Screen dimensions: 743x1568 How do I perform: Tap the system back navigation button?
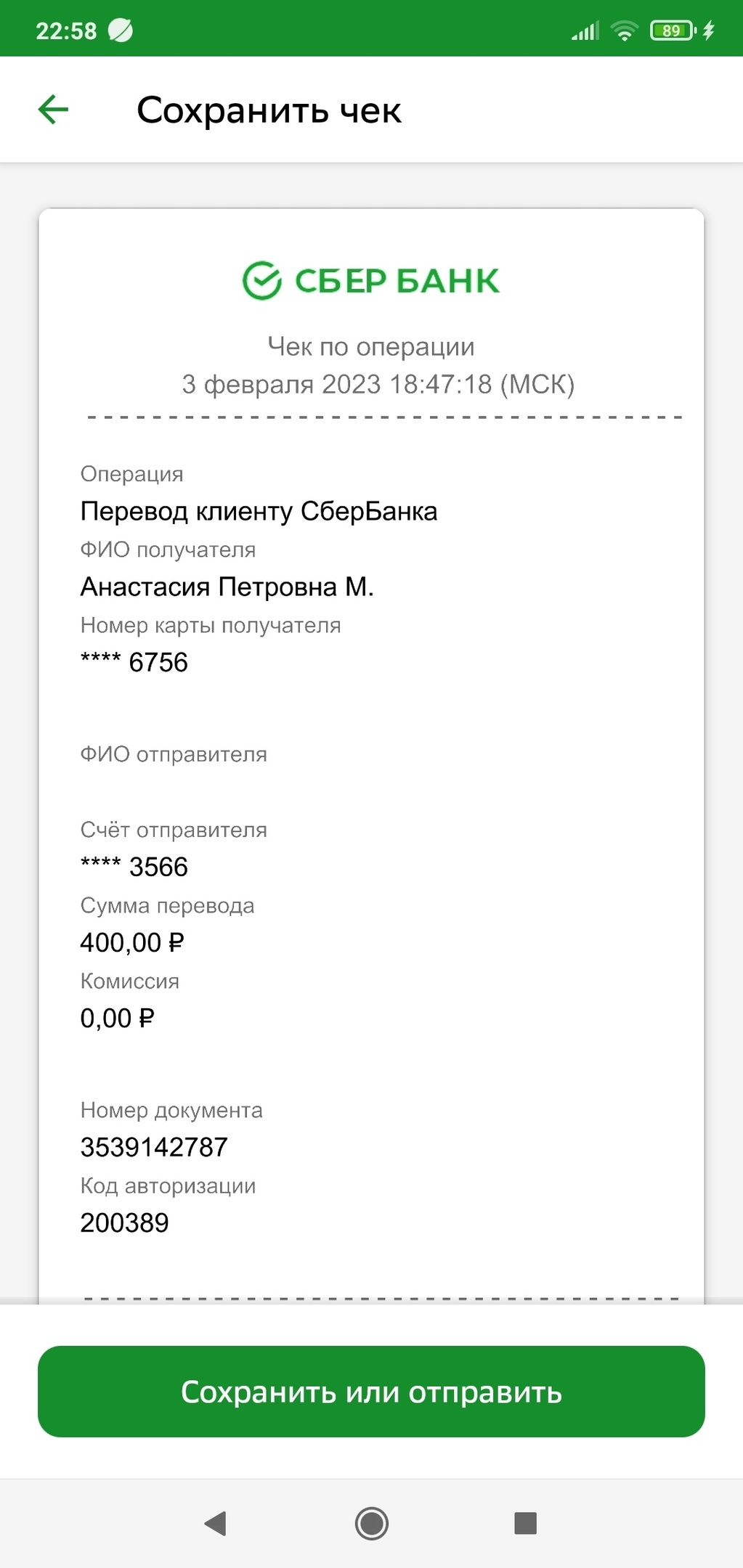coord(216,1523)
